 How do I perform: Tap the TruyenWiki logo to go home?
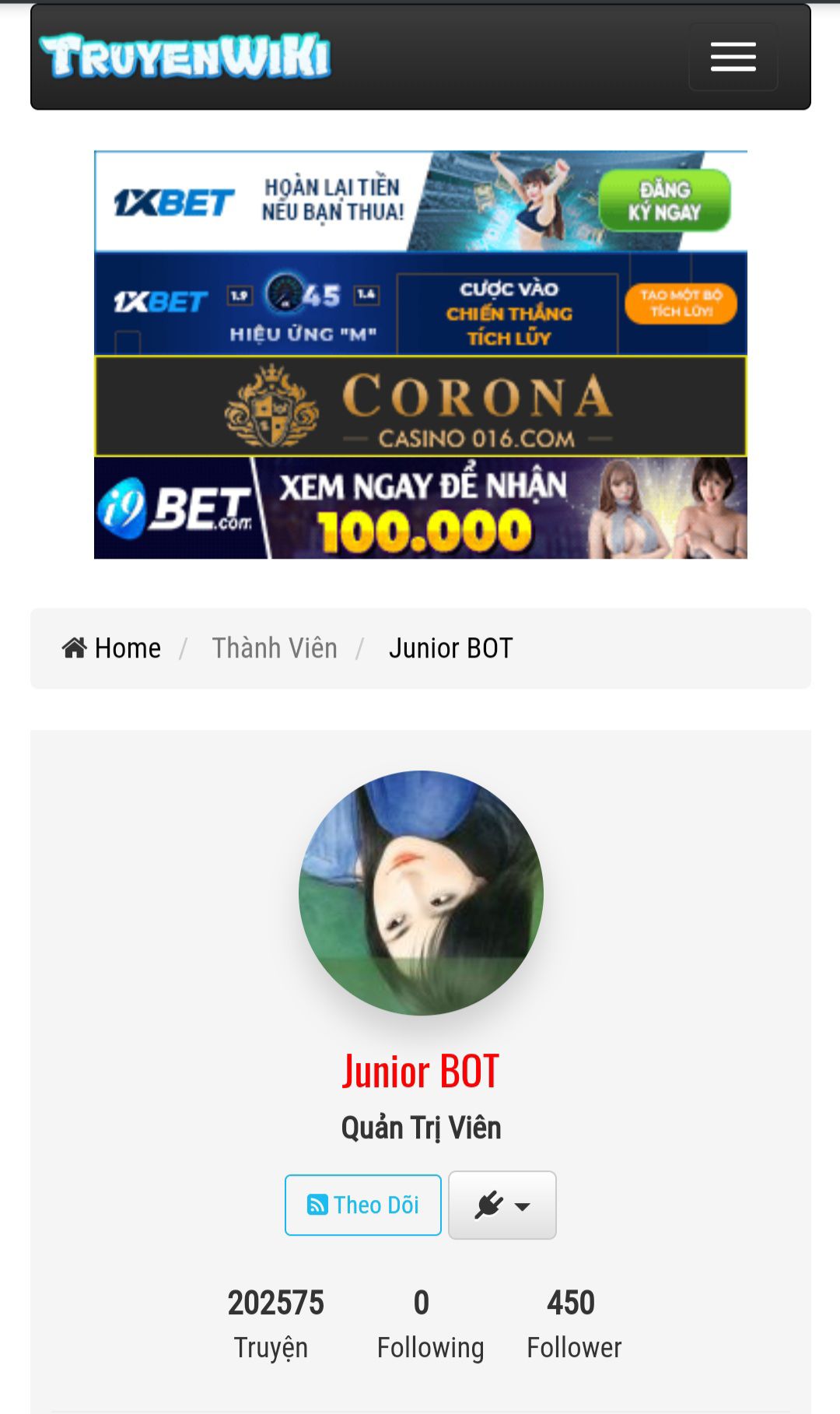(185, 56)
